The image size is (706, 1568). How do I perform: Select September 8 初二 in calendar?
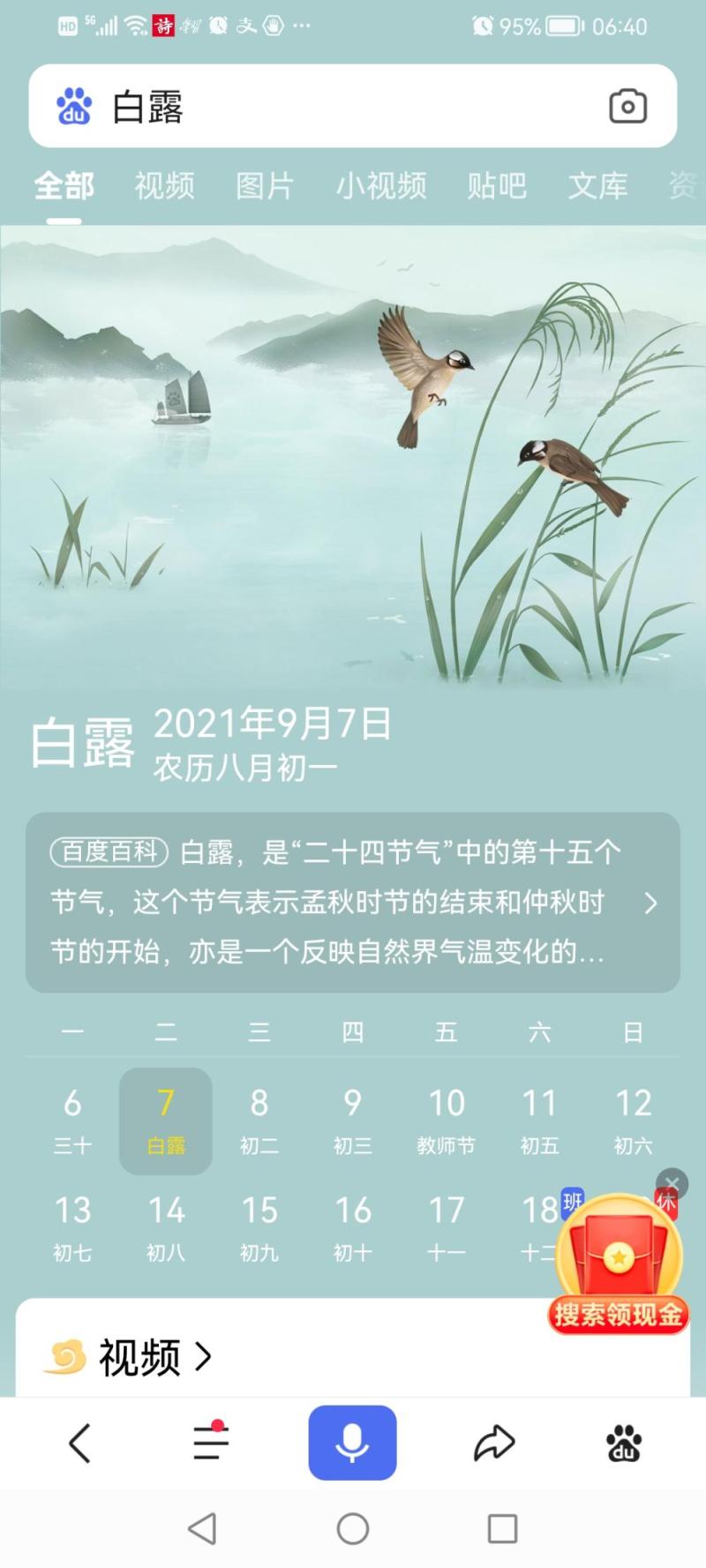pos(259,1120)
